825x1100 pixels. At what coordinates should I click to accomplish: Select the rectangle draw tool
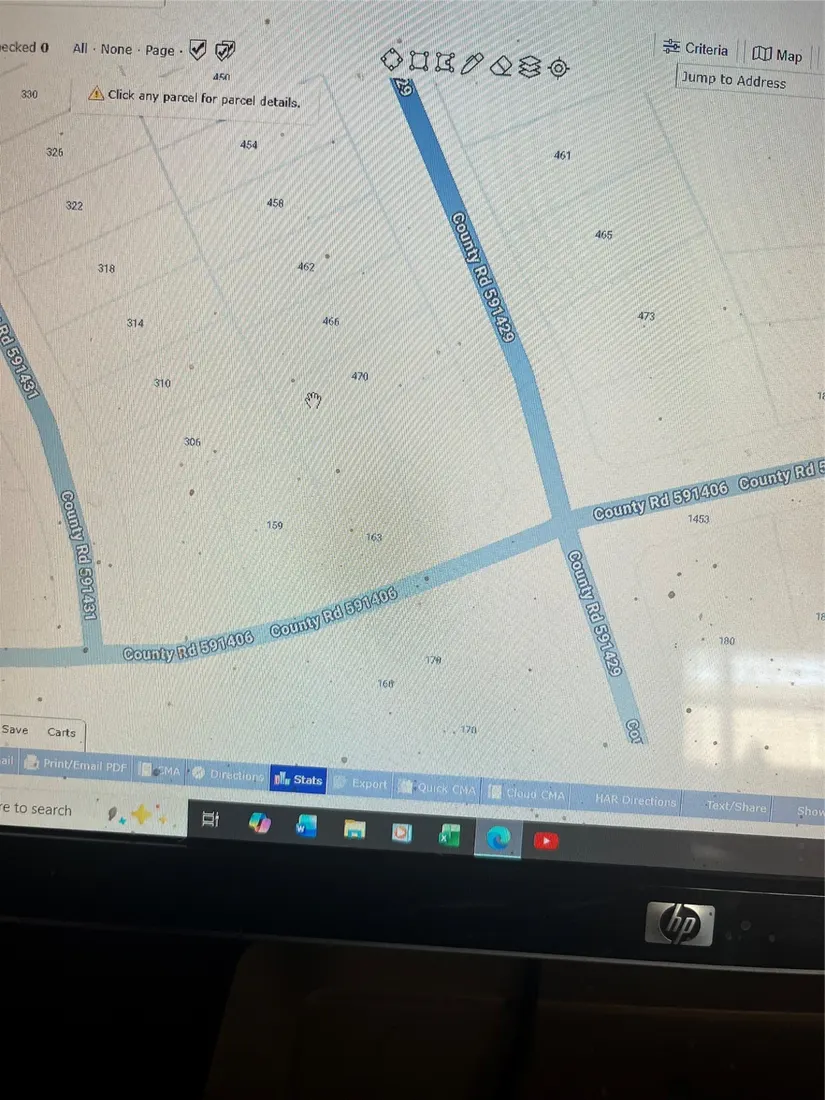pos(419,62)
